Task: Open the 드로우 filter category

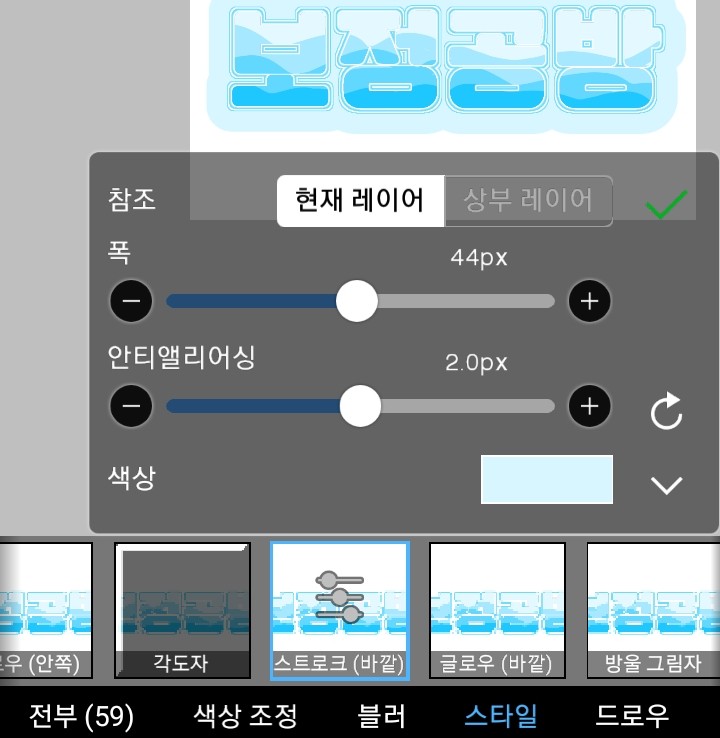Action: (632, 716)
